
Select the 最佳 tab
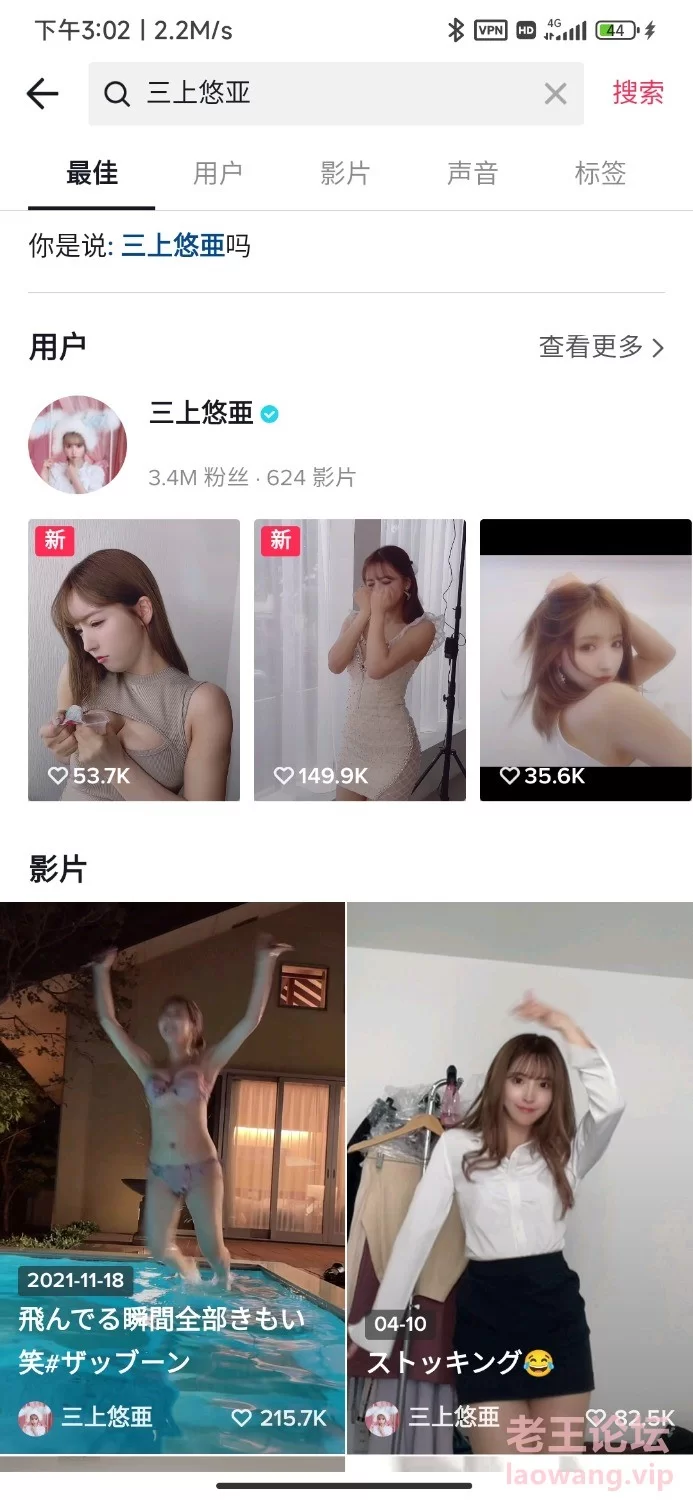[92, 173]
